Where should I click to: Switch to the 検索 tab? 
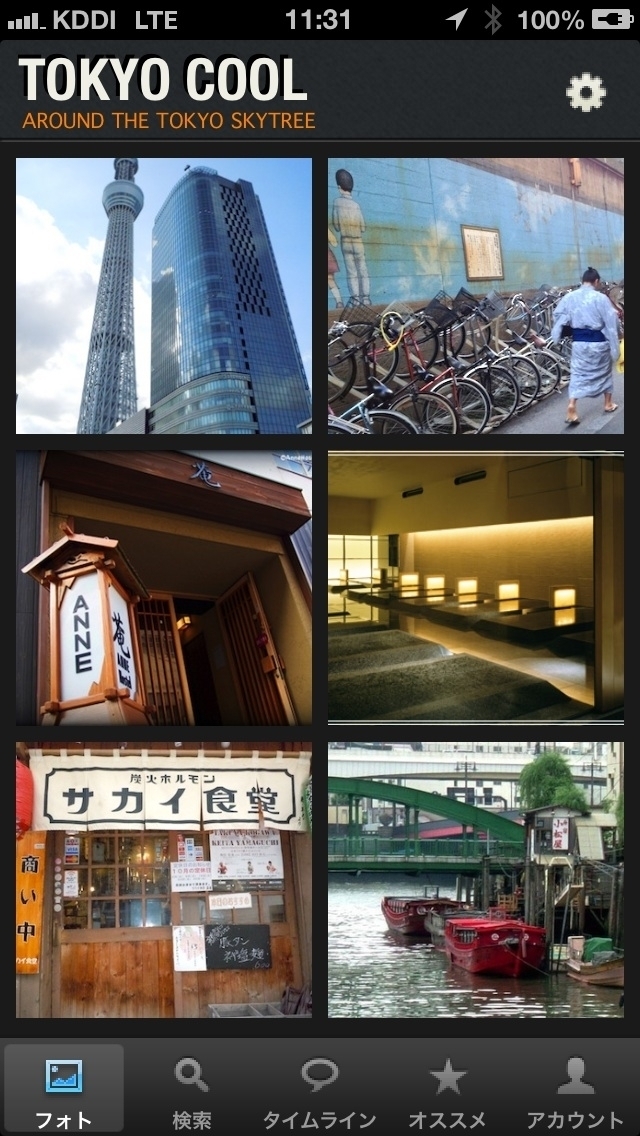click(192, 1090)
